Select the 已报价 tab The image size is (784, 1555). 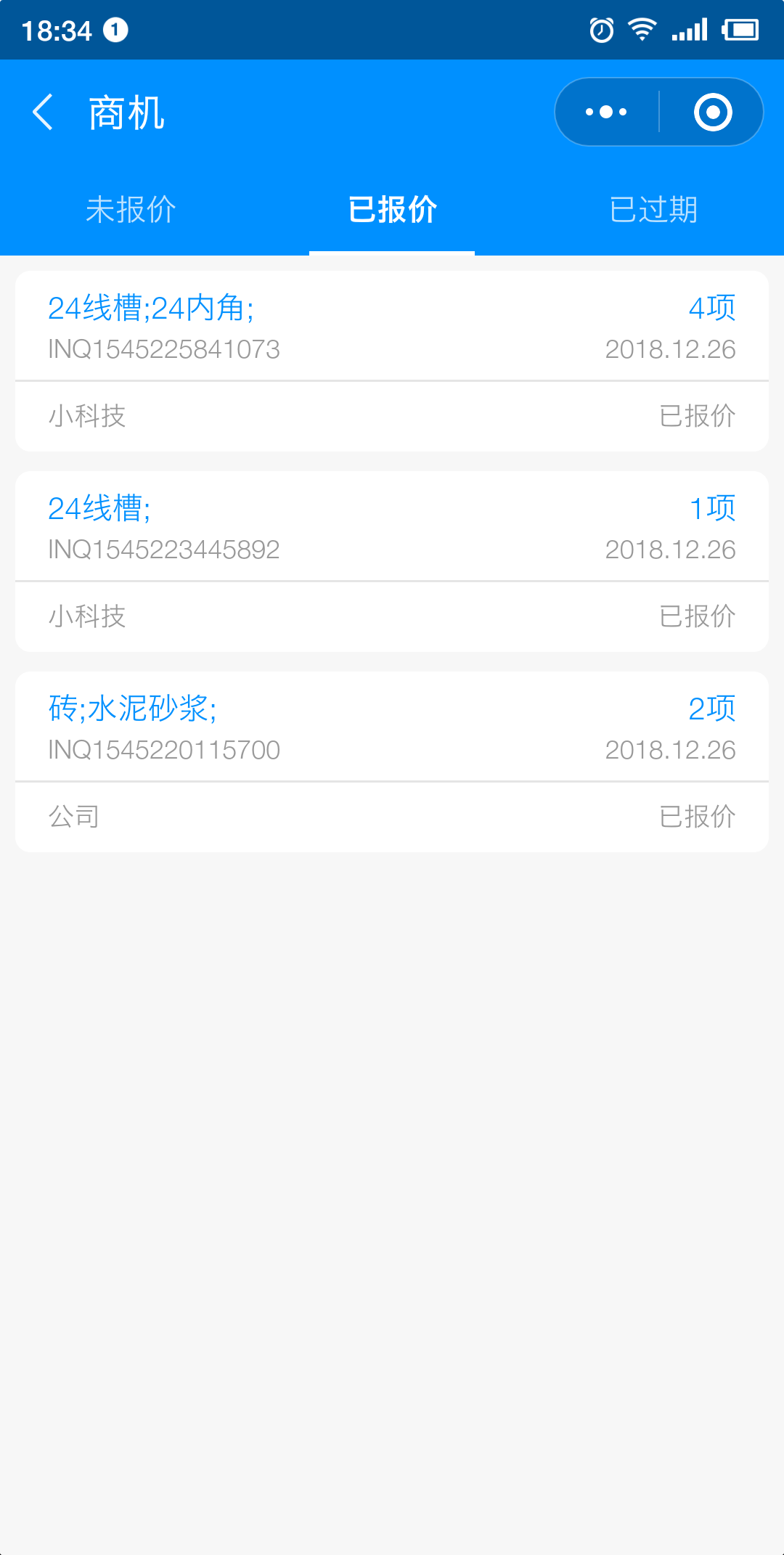[392, 210]
